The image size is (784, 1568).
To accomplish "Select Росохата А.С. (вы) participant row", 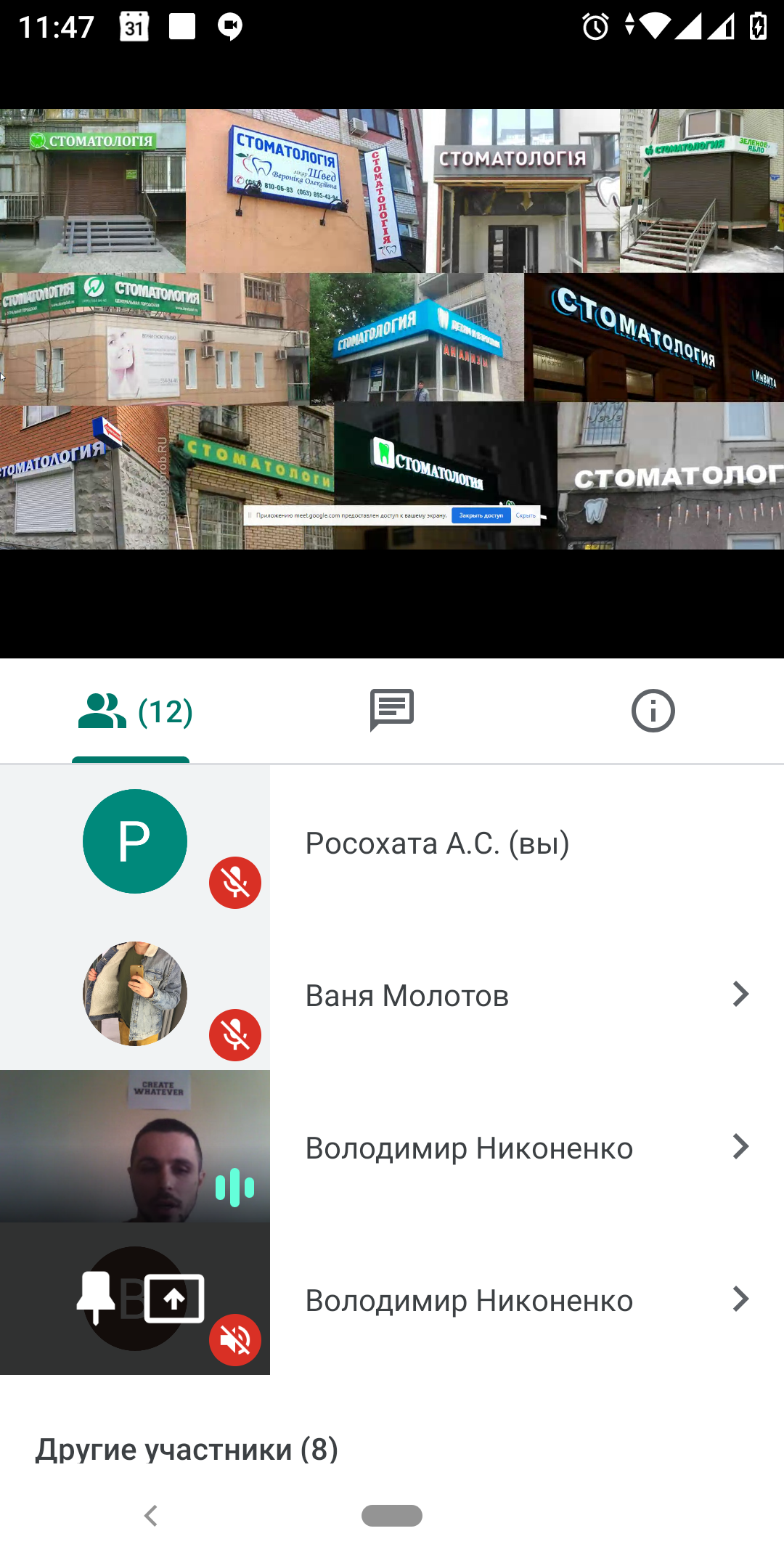I will pyautogui.click(x=437, y=844).
